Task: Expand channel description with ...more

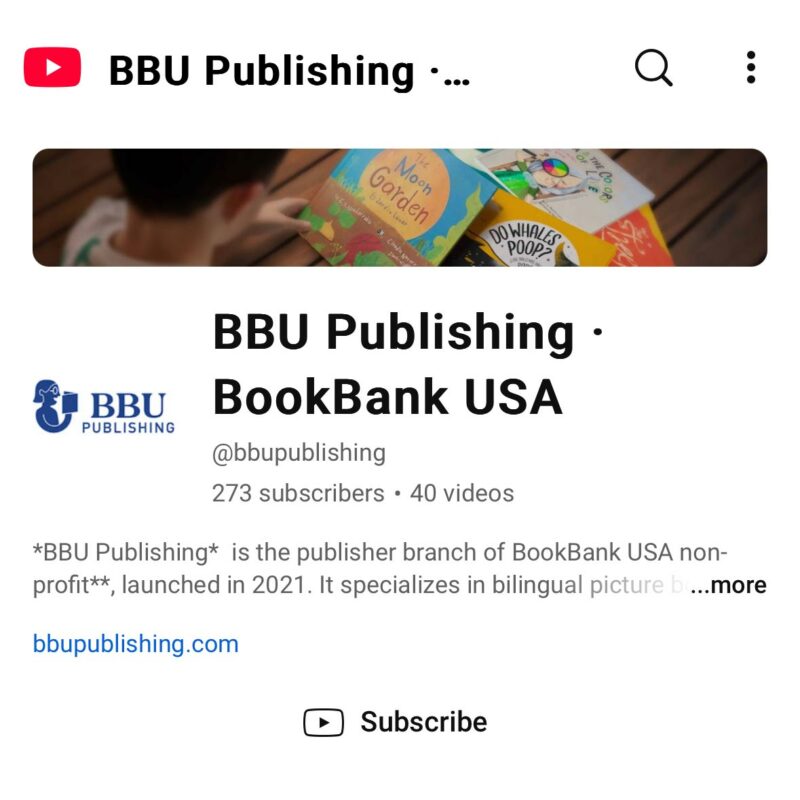Action: [x=728, y=585]
